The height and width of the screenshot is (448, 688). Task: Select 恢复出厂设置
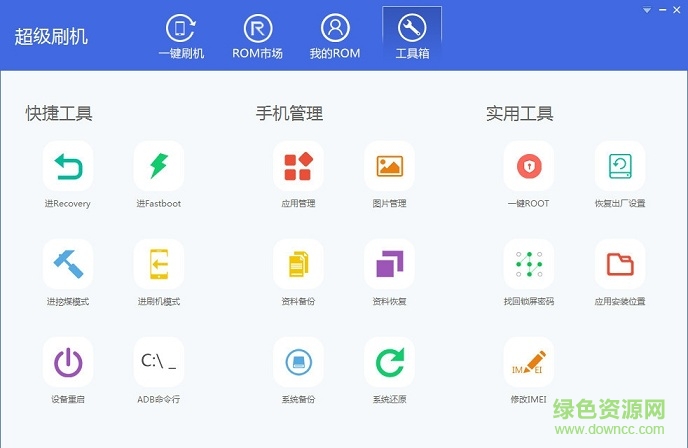[x=620, y=167]
